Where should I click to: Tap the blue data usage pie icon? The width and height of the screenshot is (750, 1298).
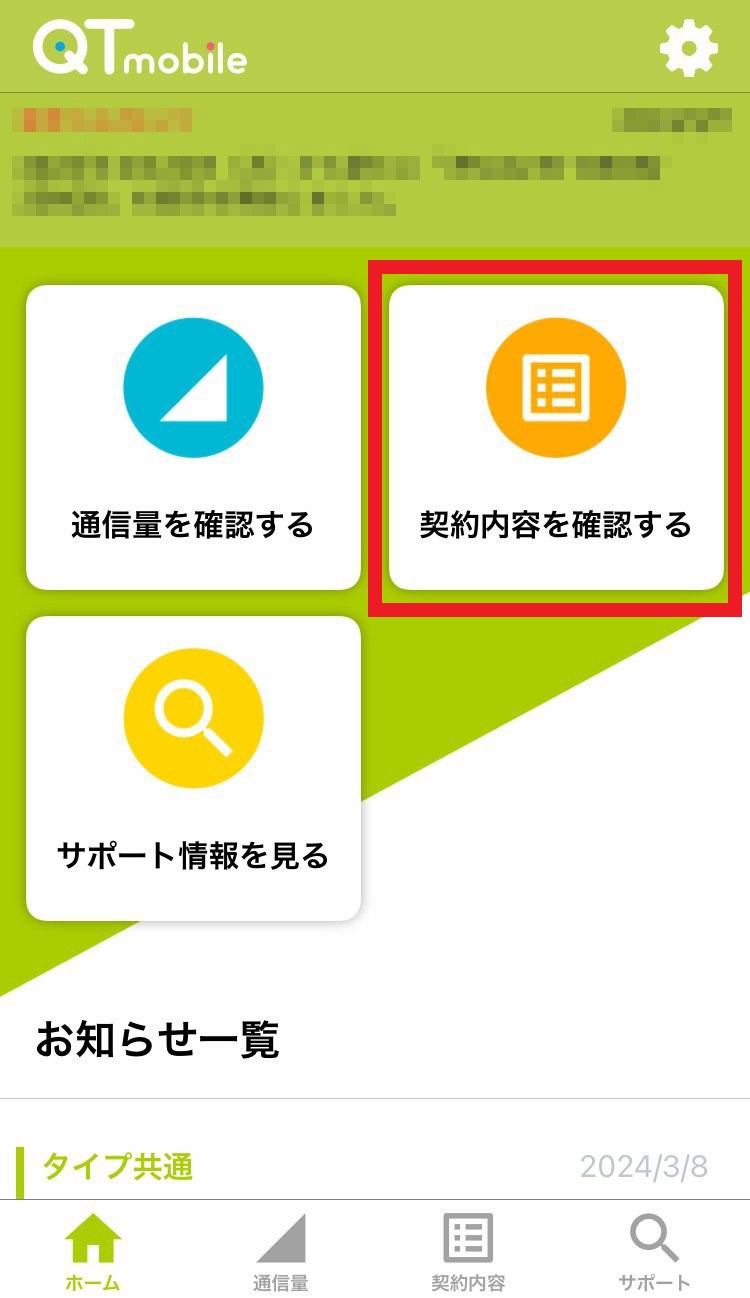[x=193, y=387]
